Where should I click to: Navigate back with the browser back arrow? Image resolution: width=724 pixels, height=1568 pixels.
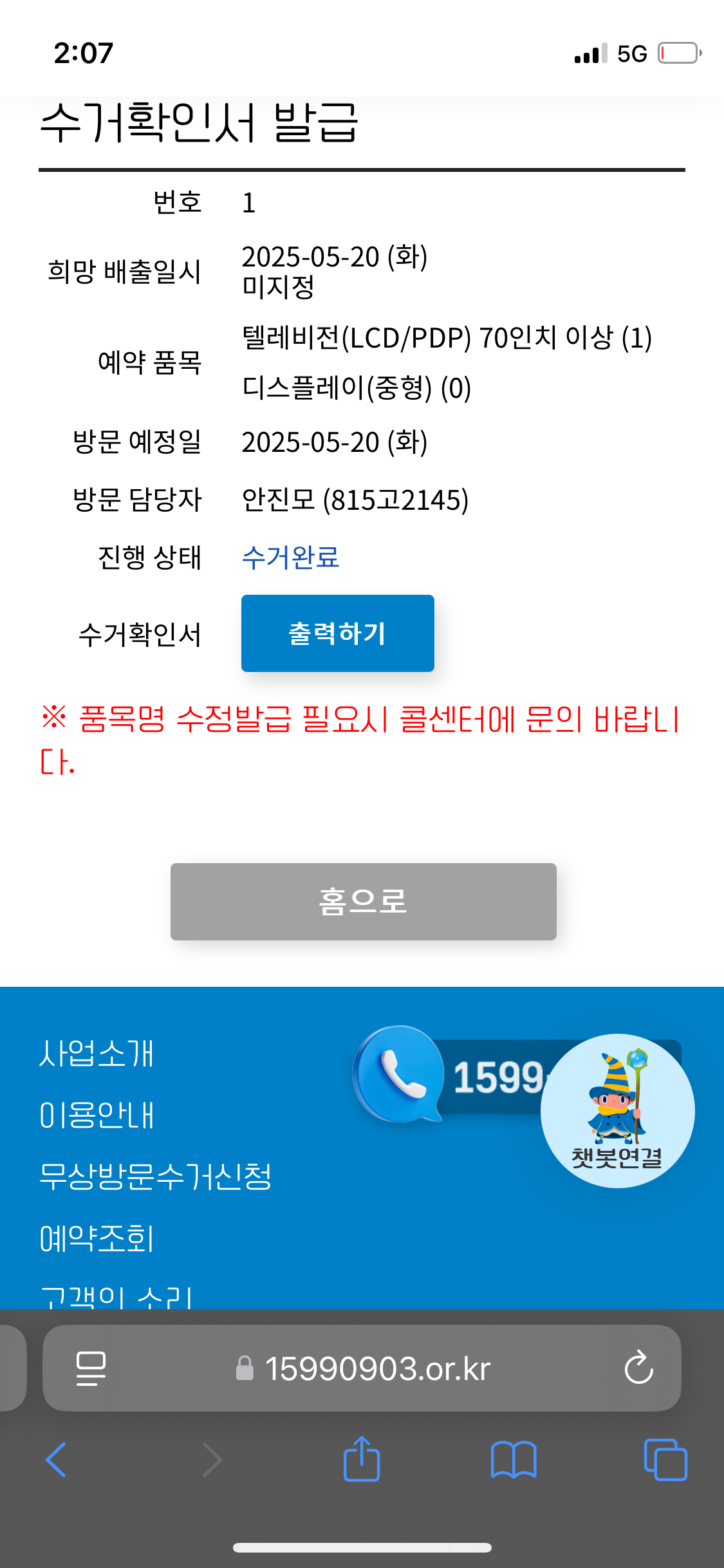click(56, 1460)
